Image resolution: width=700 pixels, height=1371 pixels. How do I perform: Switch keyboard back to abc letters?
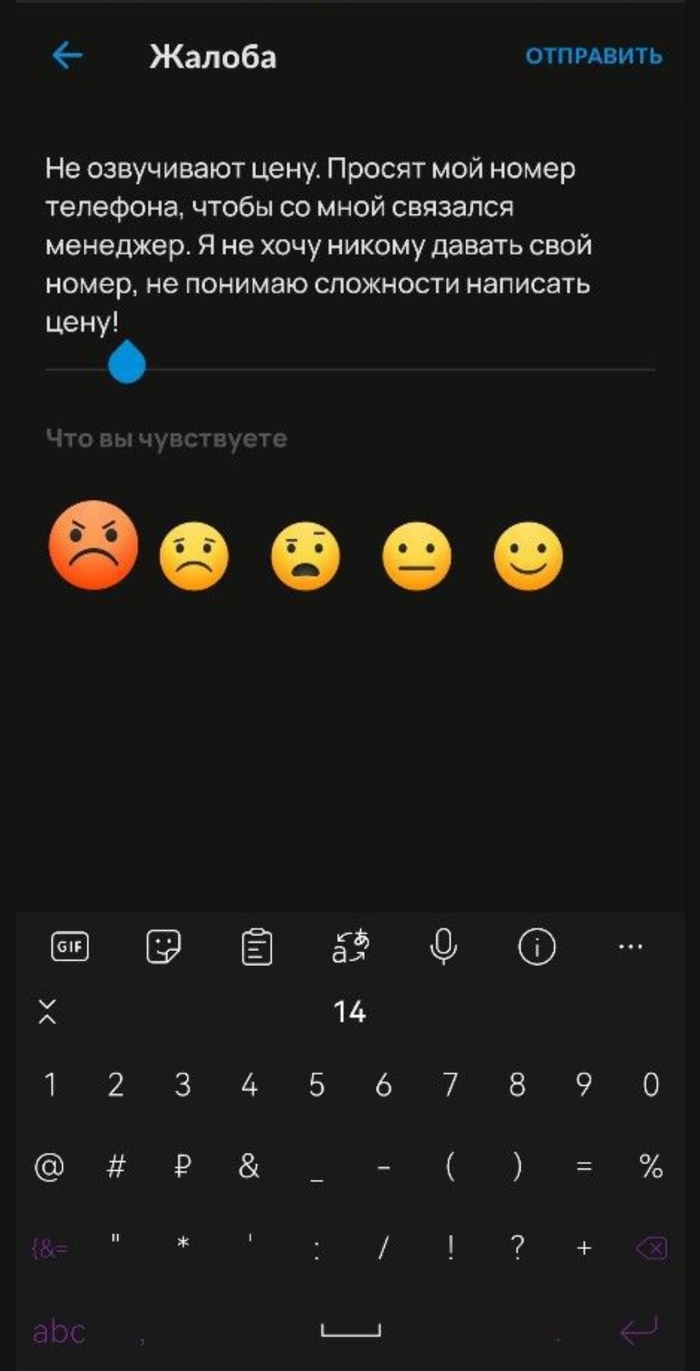[x=59, y=1331]
